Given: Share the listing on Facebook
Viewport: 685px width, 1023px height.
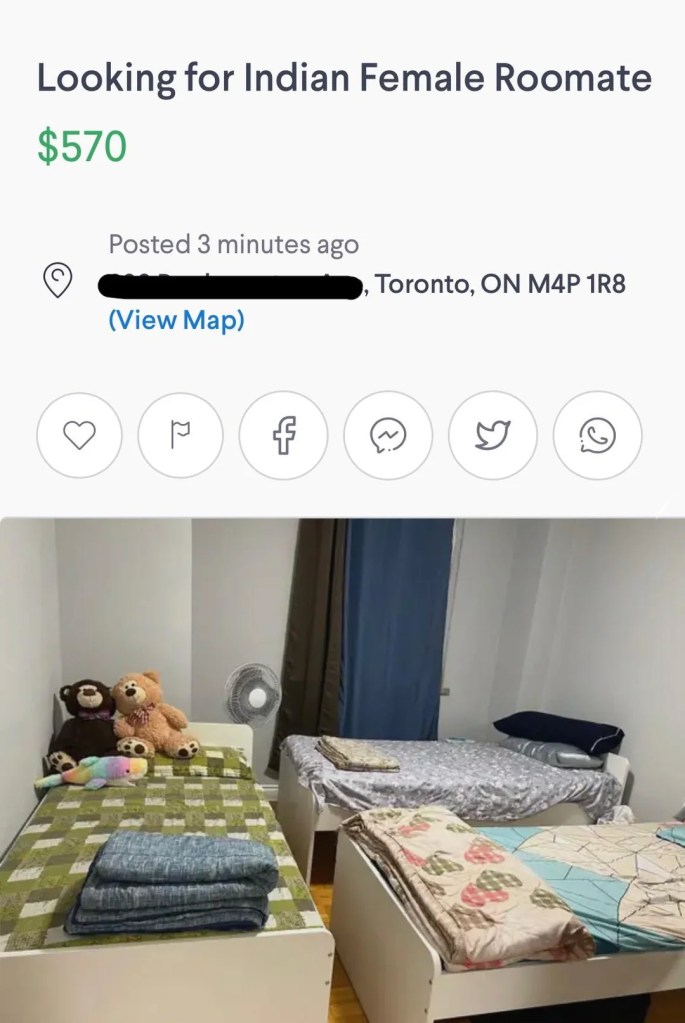Looking at the screenshot, I should point(284,435).
